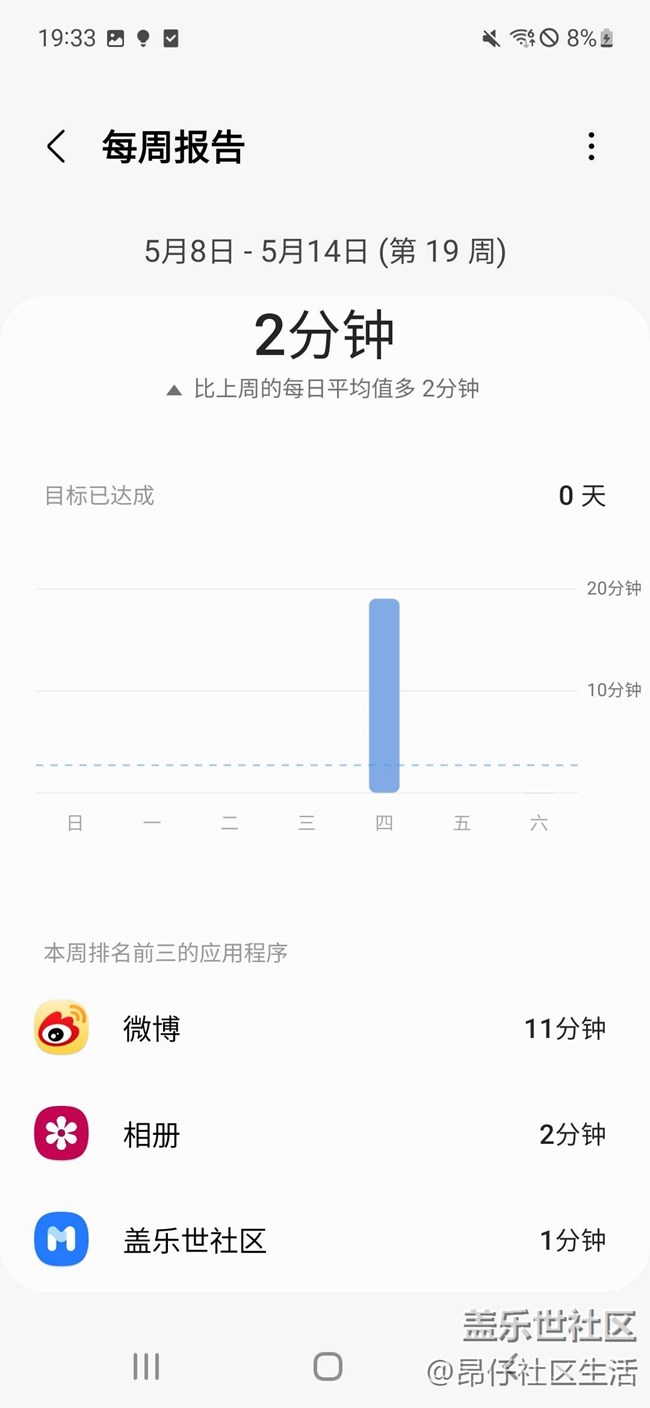The width and height of the screenshot is (650, 1408).
Task: Open the three-dot overflow menu
Action: tap(591, 147)
